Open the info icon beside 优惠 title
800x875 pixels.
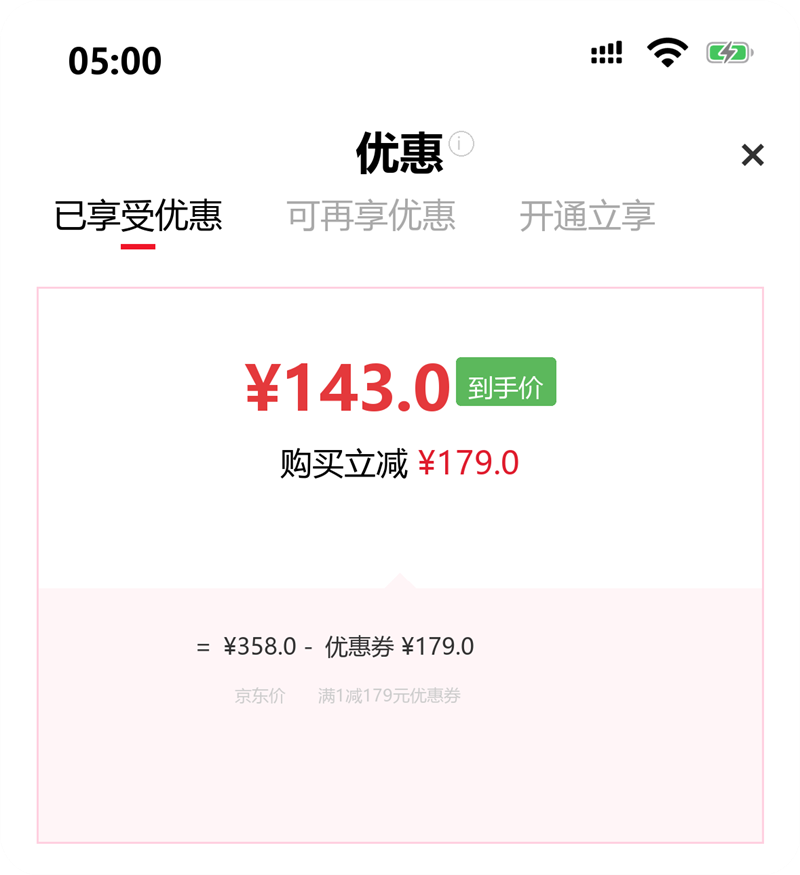(x=459, y=146)
